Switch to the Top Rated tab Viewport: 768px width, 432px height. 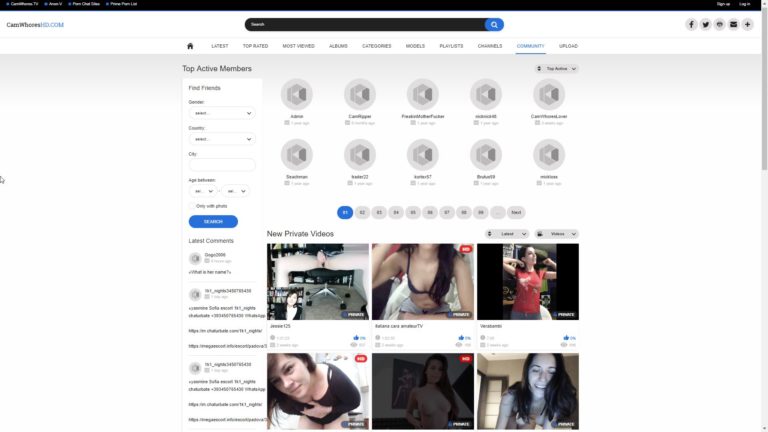tap(255, 46)
